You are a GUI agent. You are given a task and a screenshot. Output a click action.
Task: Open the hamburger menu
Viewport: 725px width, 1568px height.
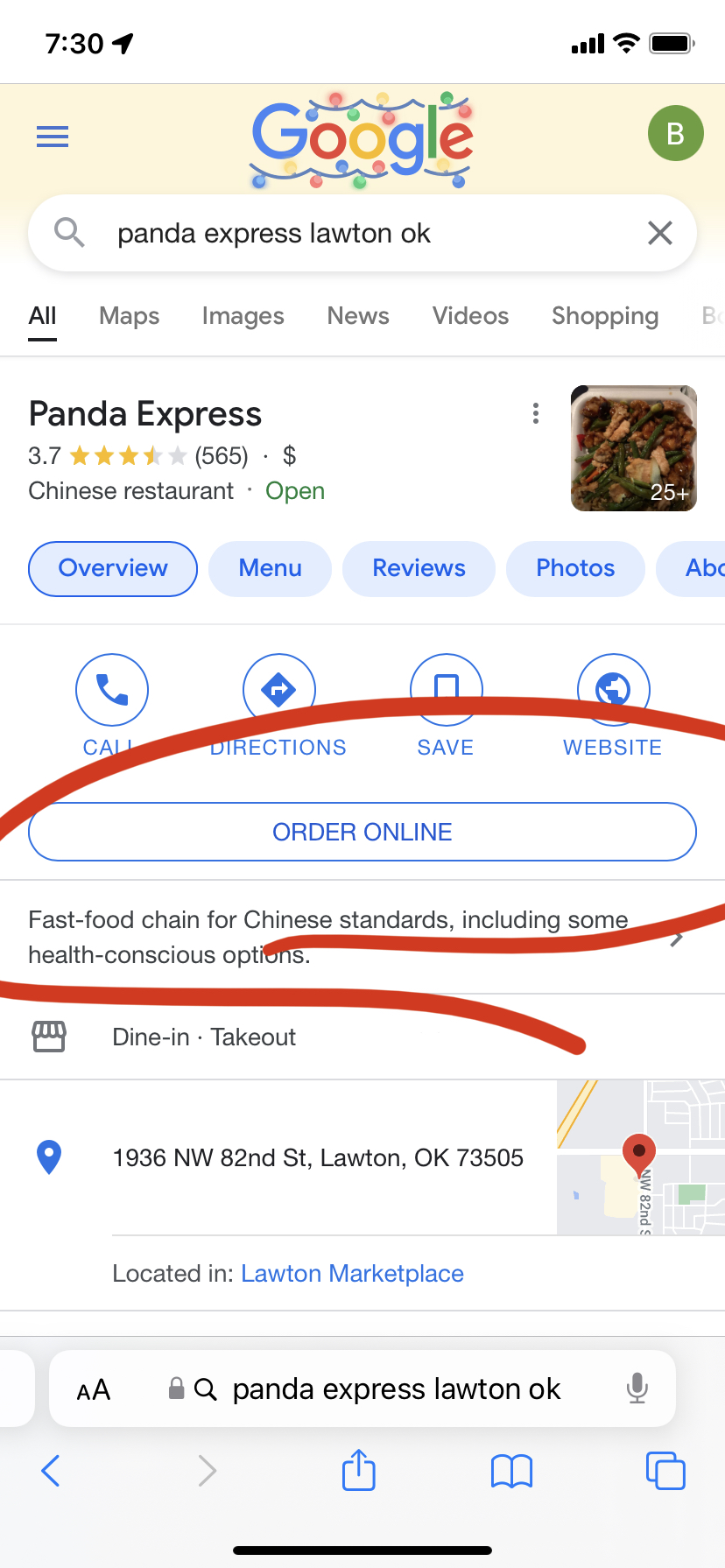(x=53, y=136)
